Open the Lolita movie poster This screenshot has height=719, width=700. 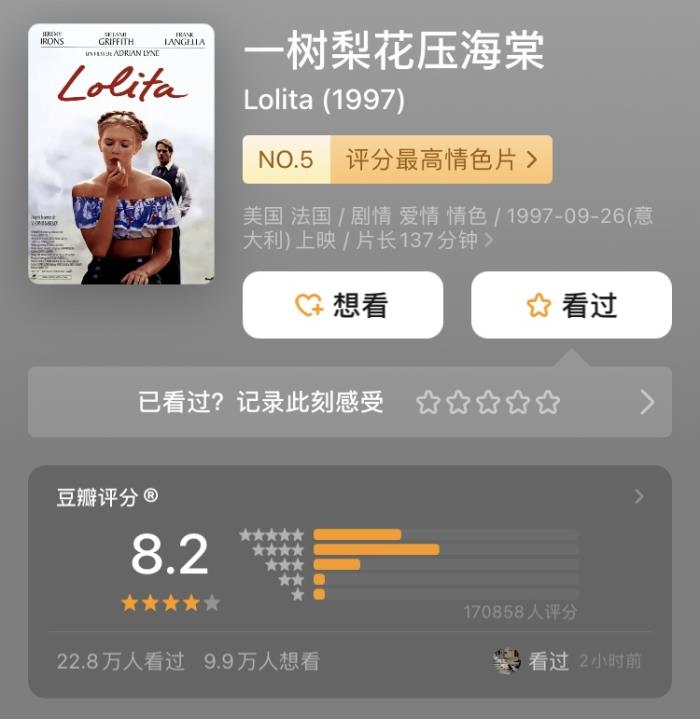coord(121,154)
